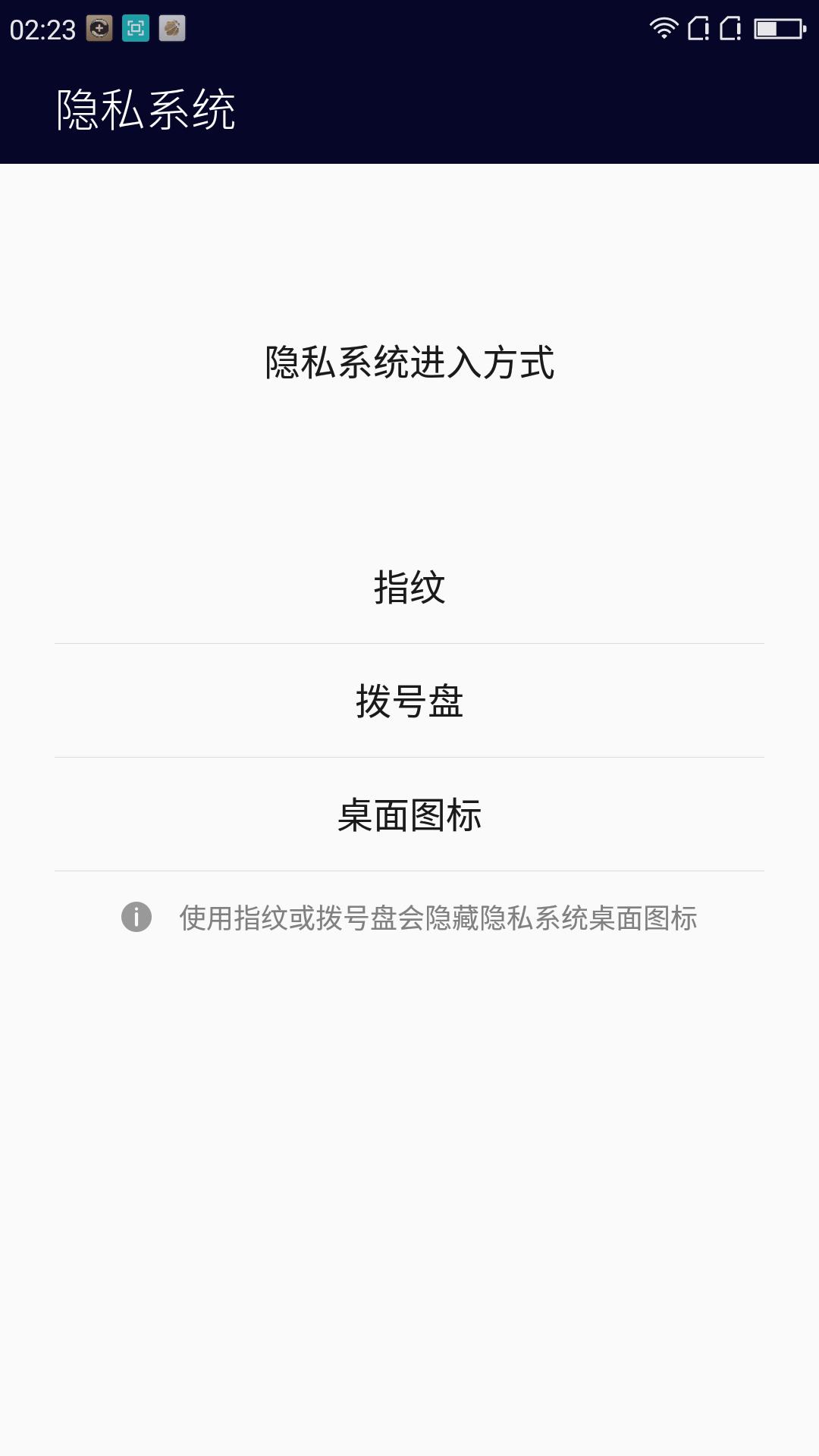This screenshot has width=819, height=1456.
Task: Click the 隐私系统进入方式 heading
Action: tap(409, 362)
